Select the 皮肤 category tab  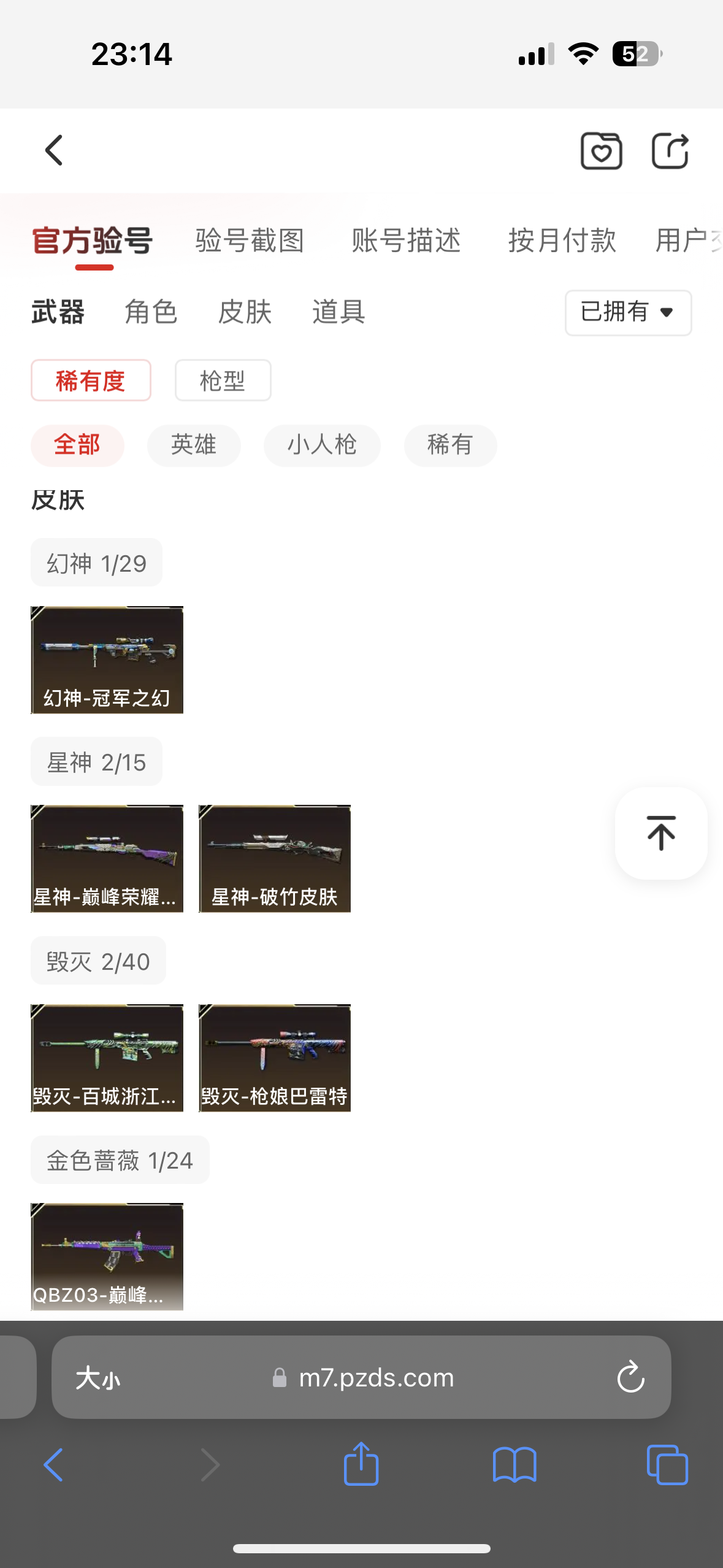[x=245, y=312]
